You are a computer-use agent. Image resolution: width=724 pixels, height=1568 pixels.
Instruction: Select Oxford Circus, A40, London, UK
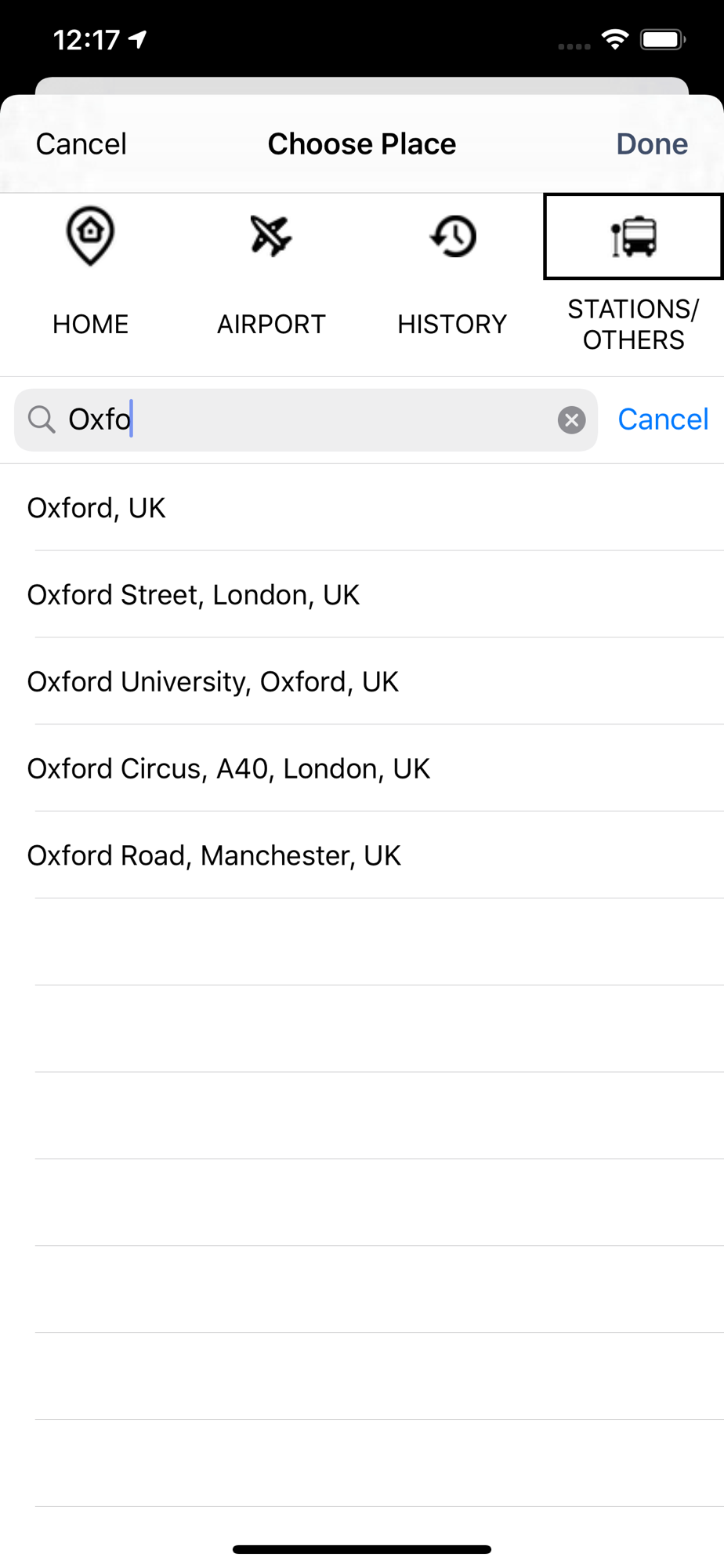click(362, 769)
